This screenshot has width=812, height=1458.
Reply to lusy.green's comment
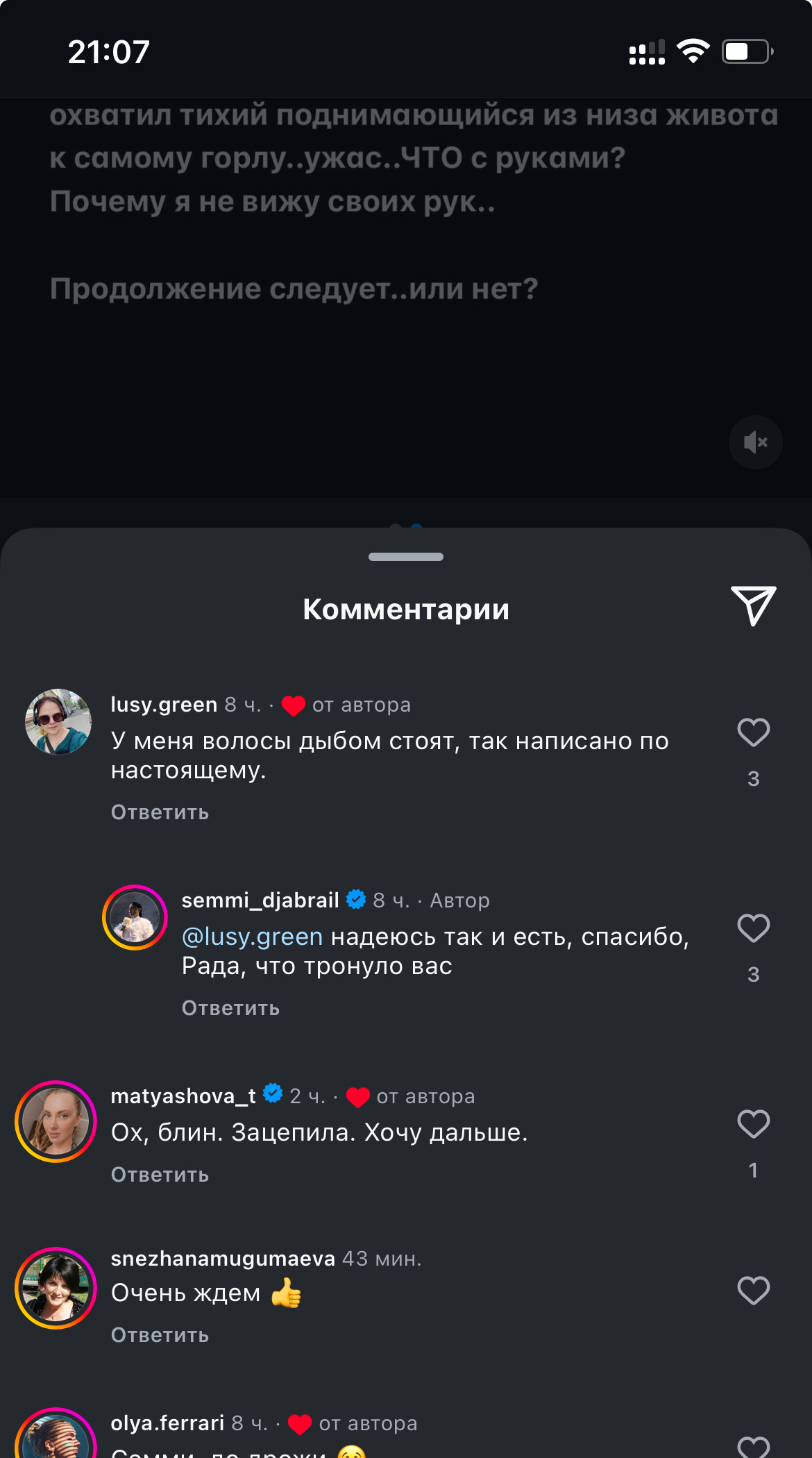pos(160,812)
